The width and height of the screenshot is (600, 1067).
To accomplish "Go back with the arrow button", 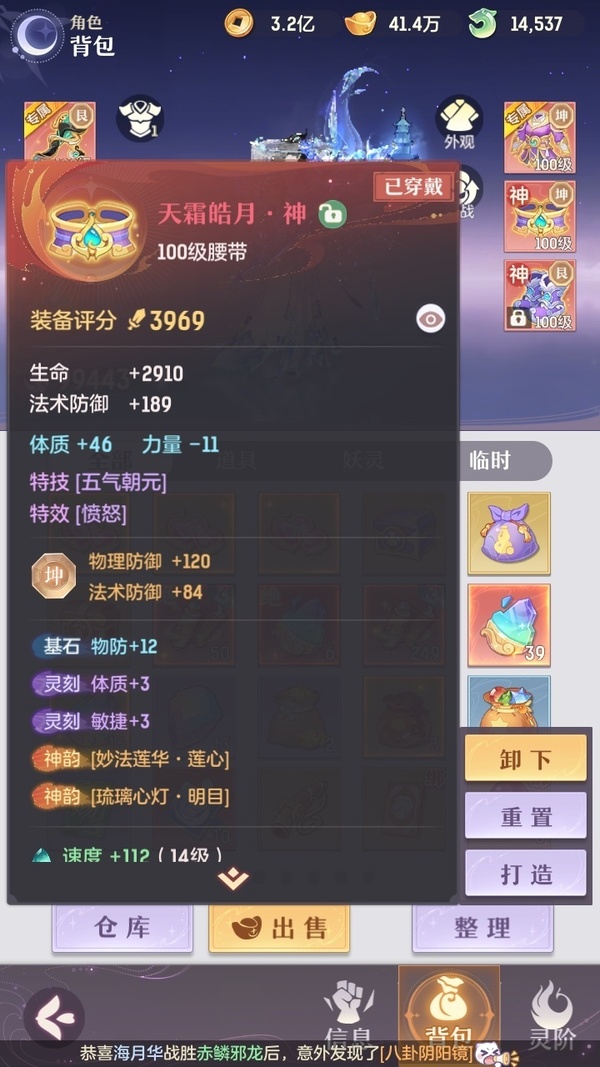I will (54, 1018).
